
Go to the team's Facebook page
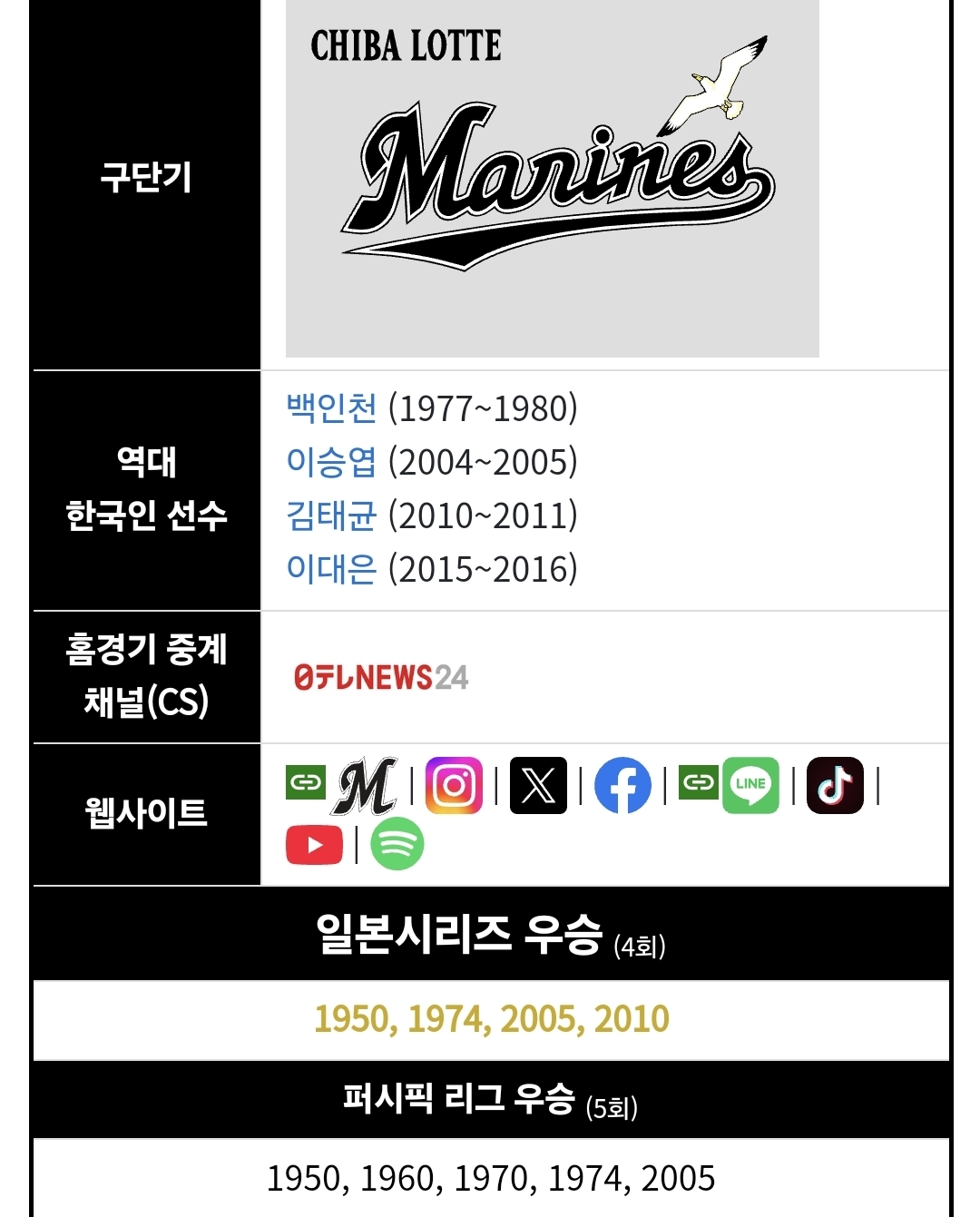point(622,785)
